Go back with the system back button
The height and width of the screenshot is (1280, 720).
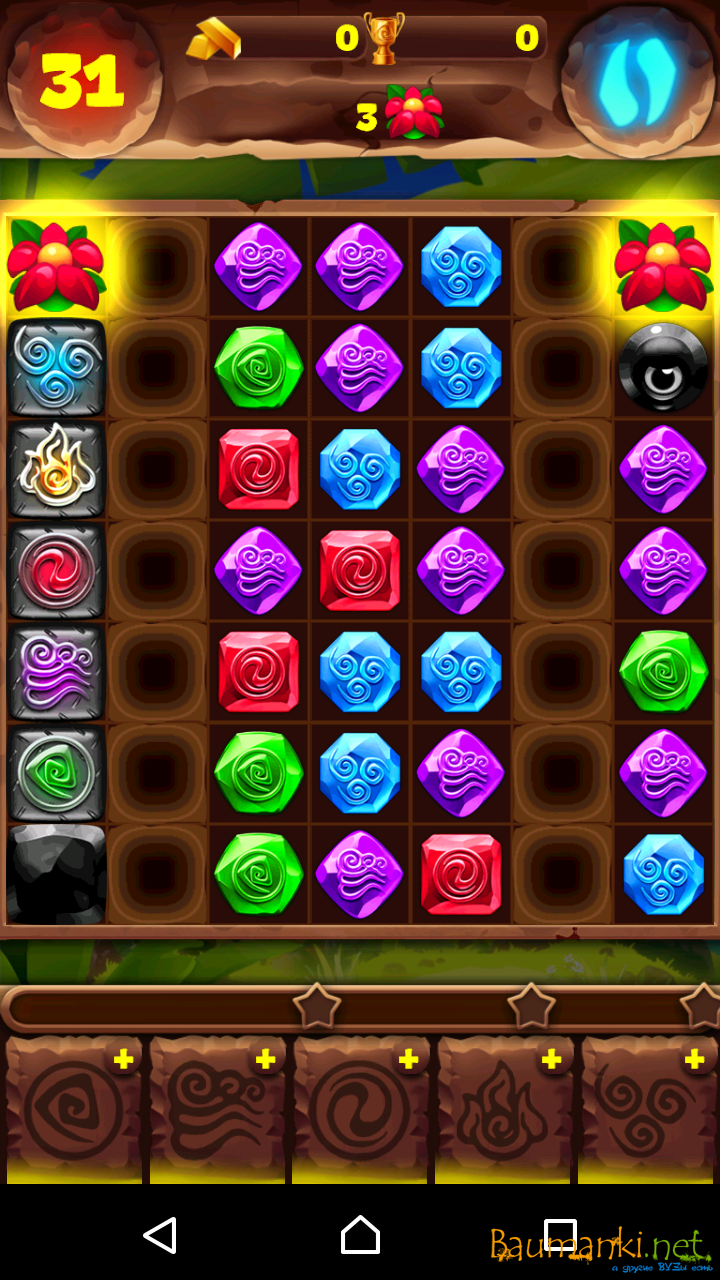coord(160,1236)
